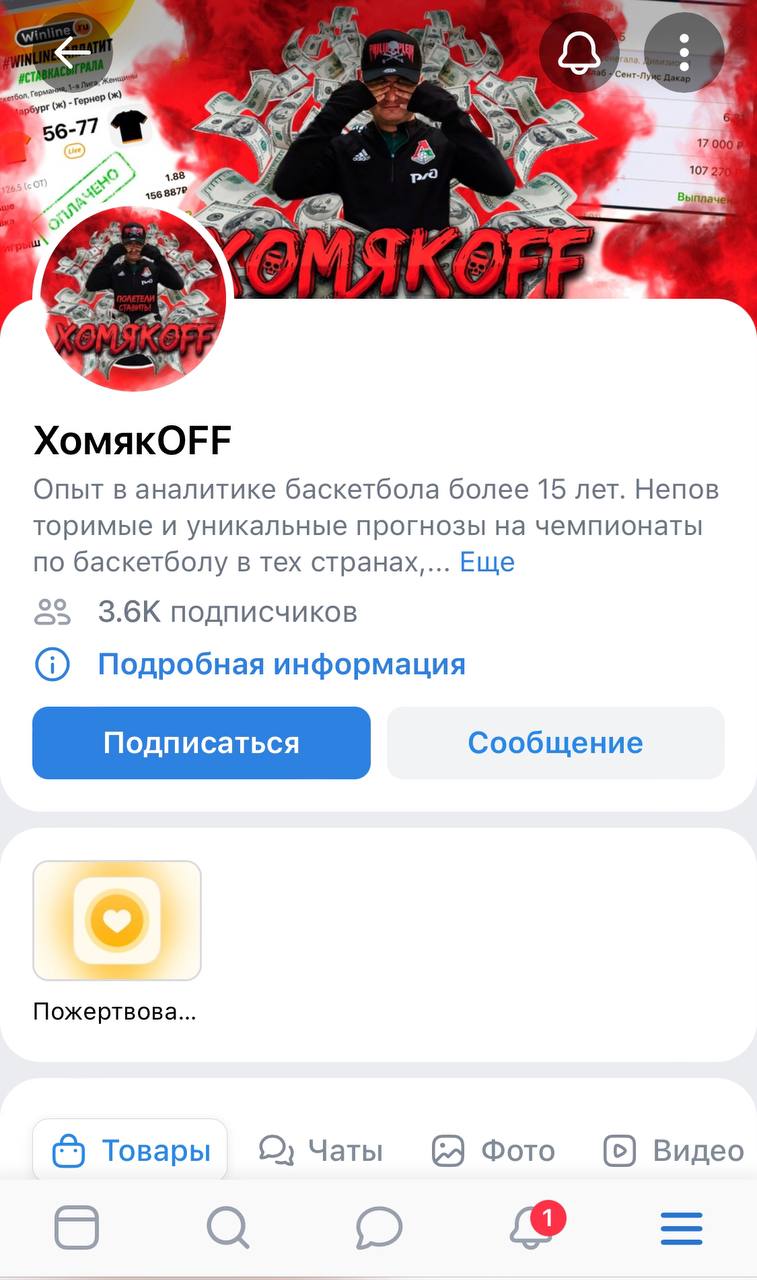The height and width of the screenshot is (1280, 757).
Task: Switch to the Чаты tab
Action: (x=321, y=1151)
